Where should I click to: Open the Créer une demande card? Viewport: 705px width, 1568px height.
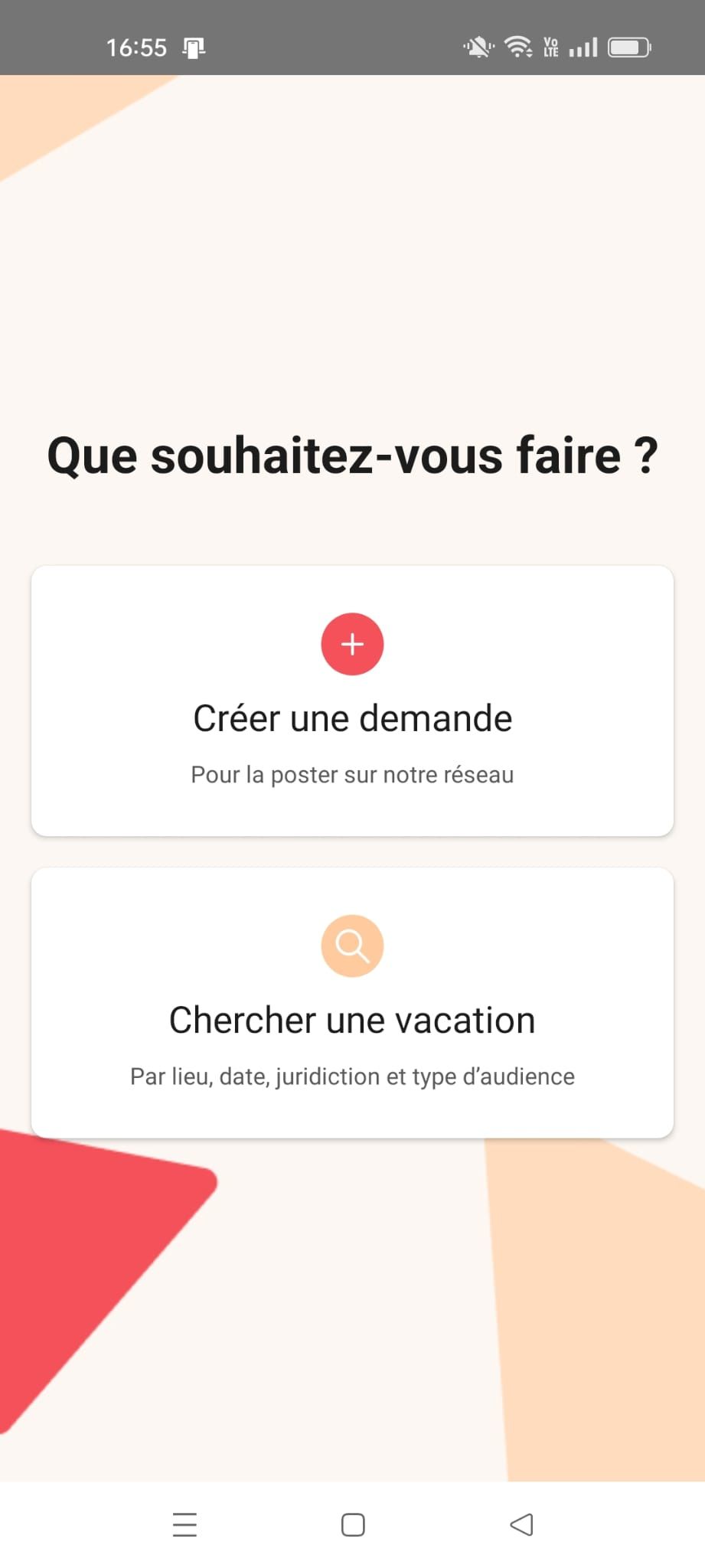[x=352, y=701]
